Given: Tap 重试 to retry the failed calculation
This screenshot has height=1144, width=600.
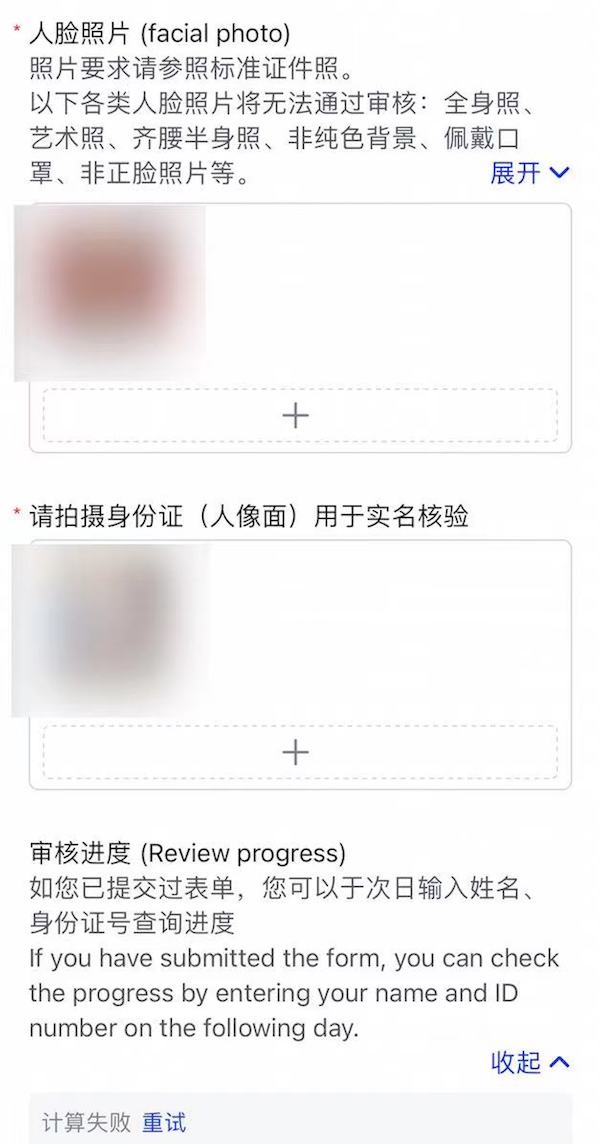Looking at the screenshot, I should point(164,1123).
